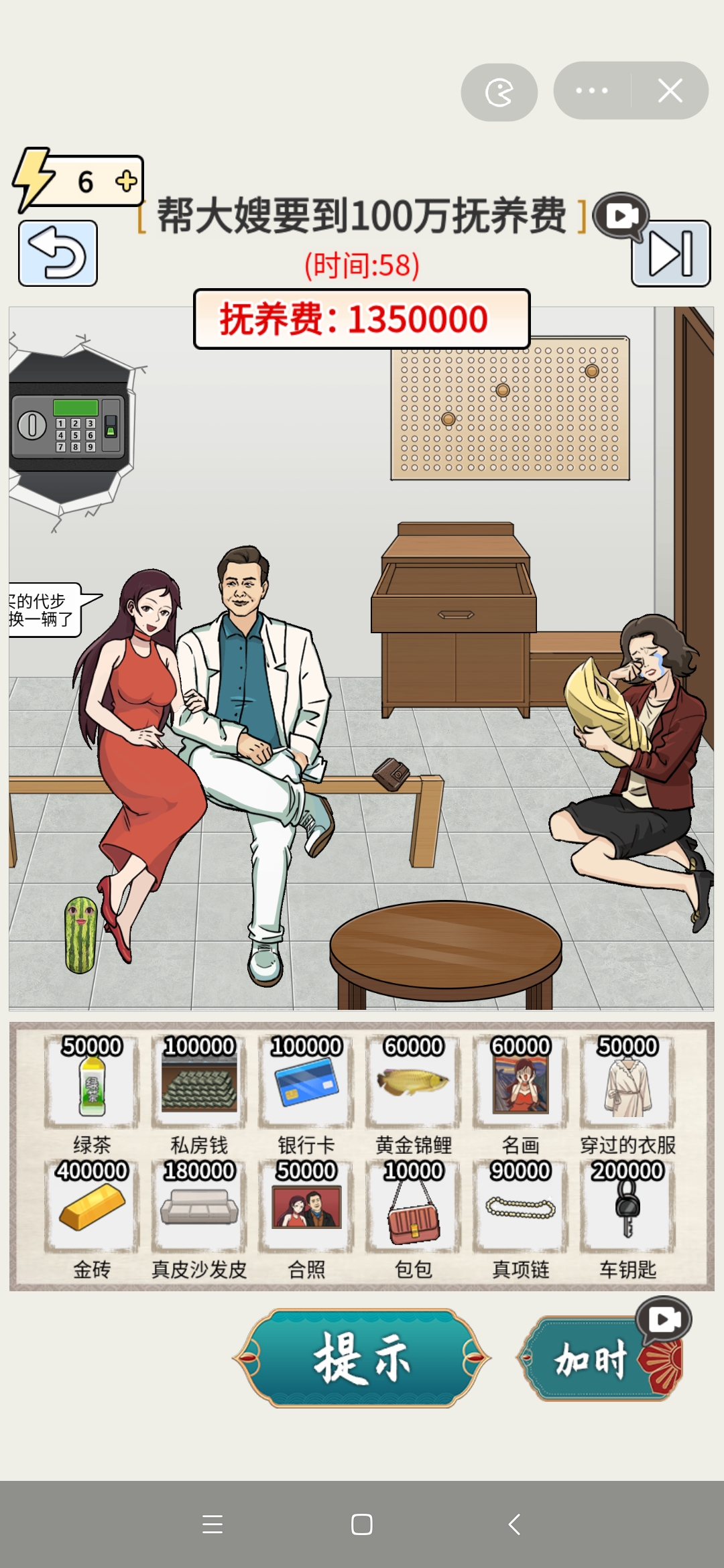This screenshot has width=724, height=1568.
Task: Close the mini program
Action: 670,90
